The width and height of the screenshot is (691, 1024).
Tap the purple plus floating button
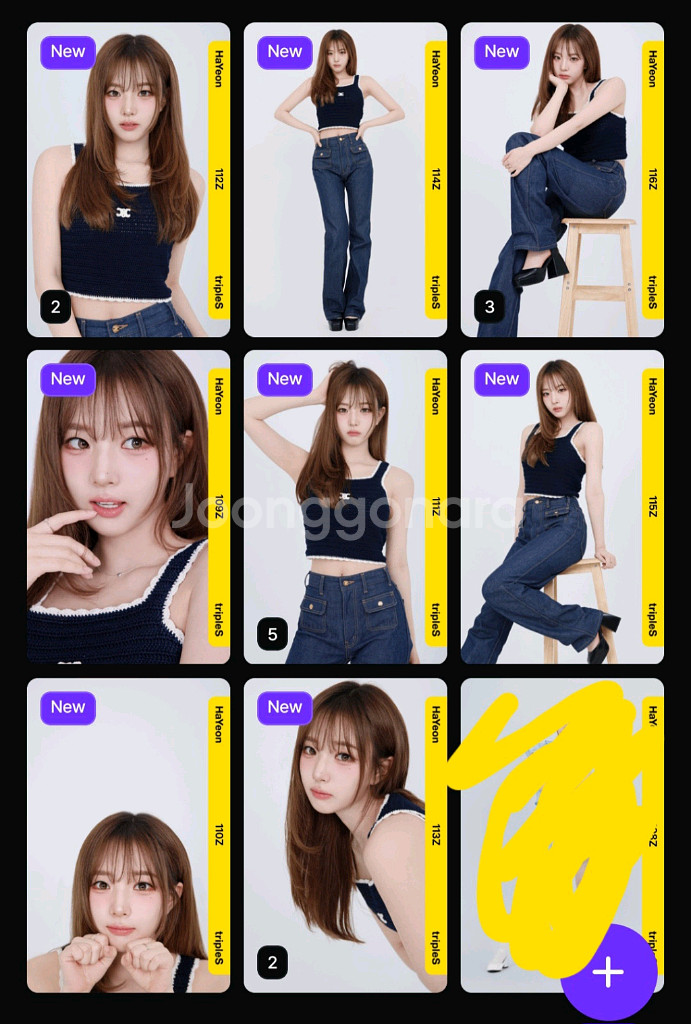[608, 972]
